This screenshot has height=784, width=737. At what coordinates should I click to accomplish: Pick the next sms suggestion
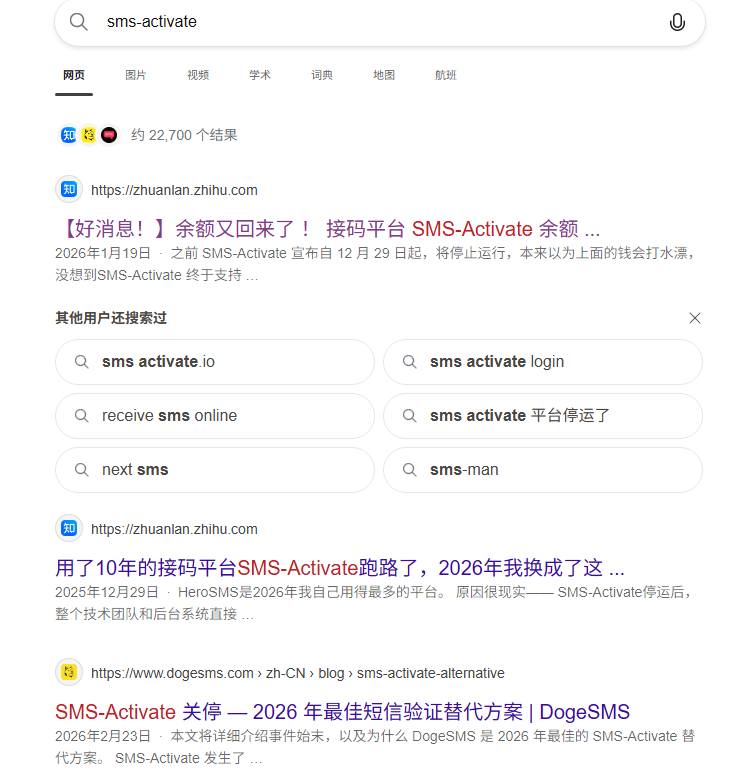215,470
